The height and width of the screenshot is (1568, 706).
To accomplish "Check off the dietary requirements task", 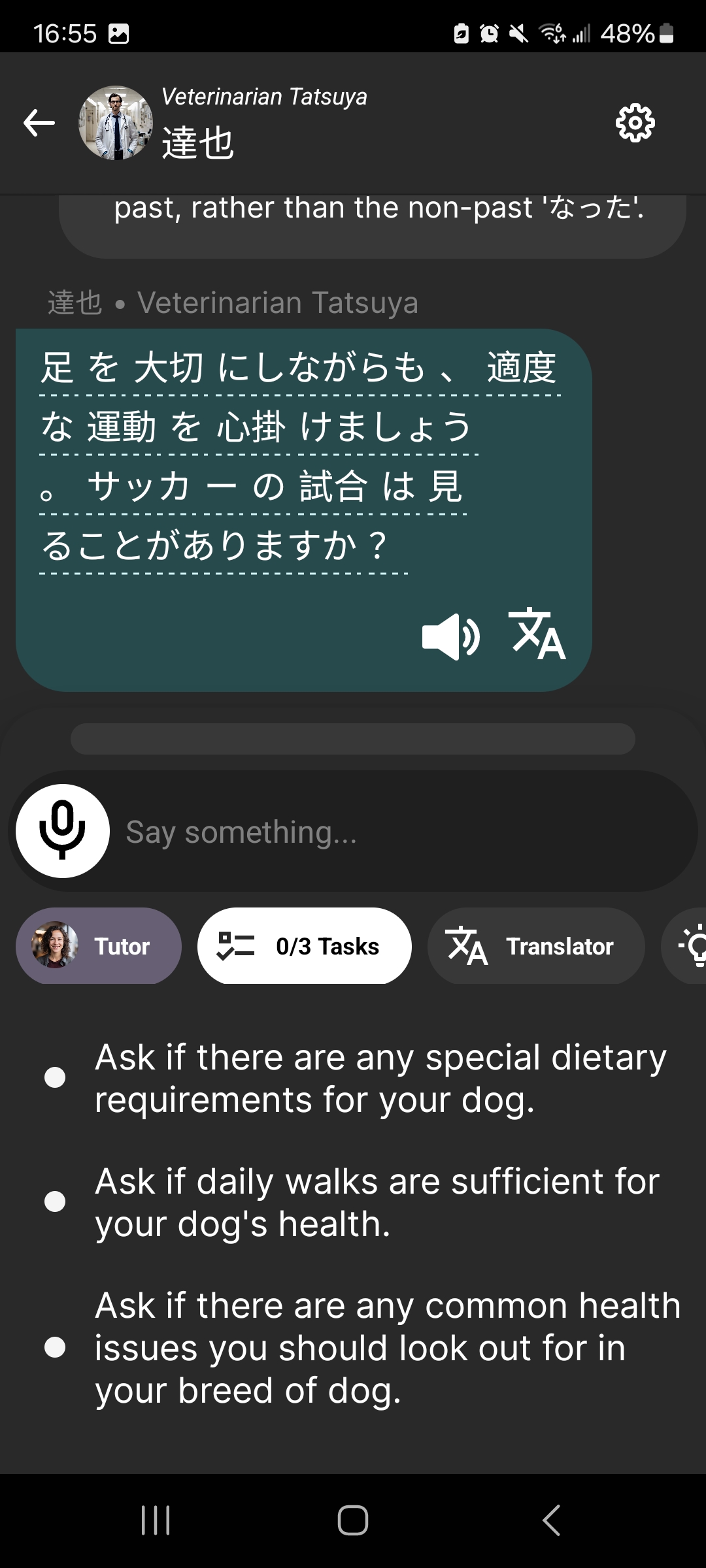I will (x=56, y=1078).
